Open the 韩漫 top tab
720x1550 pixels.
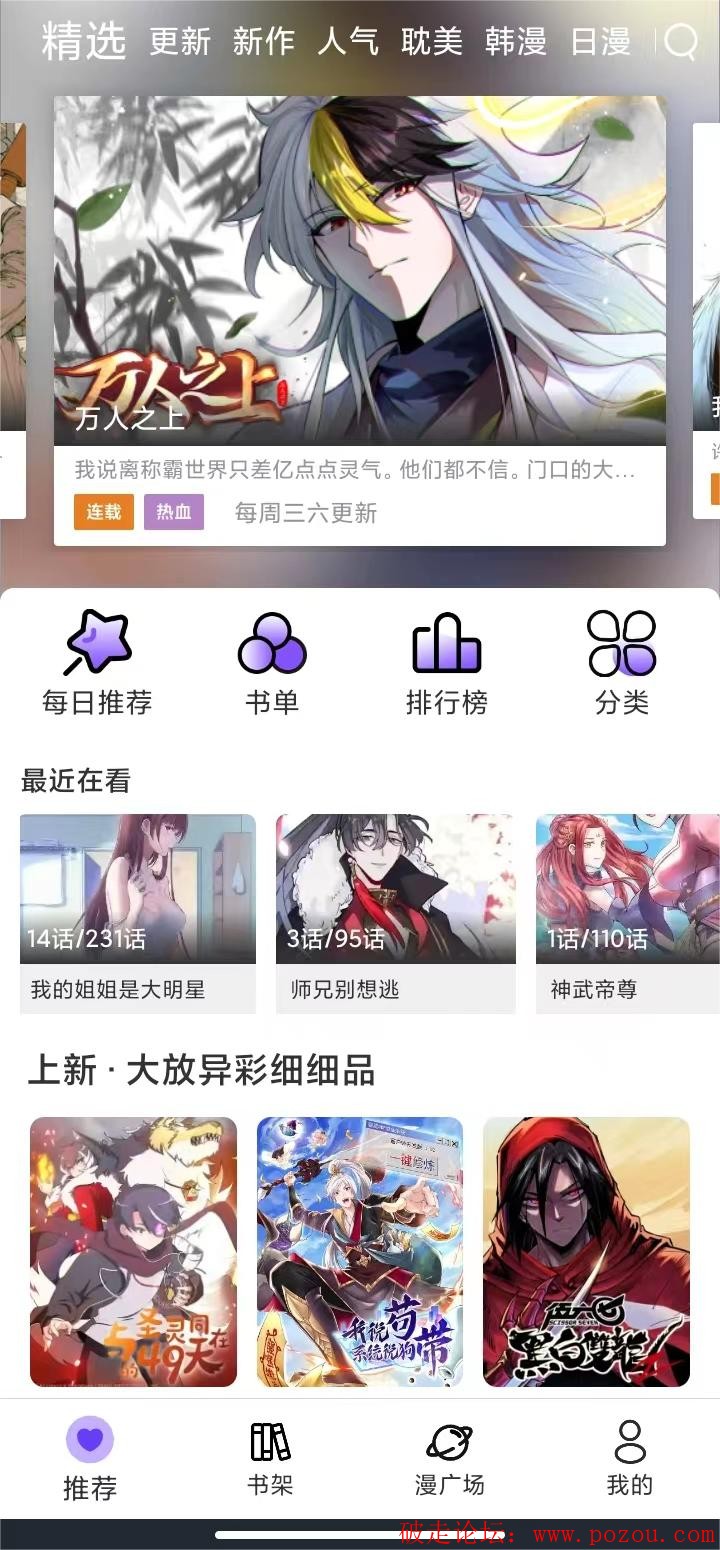[516, 42]
